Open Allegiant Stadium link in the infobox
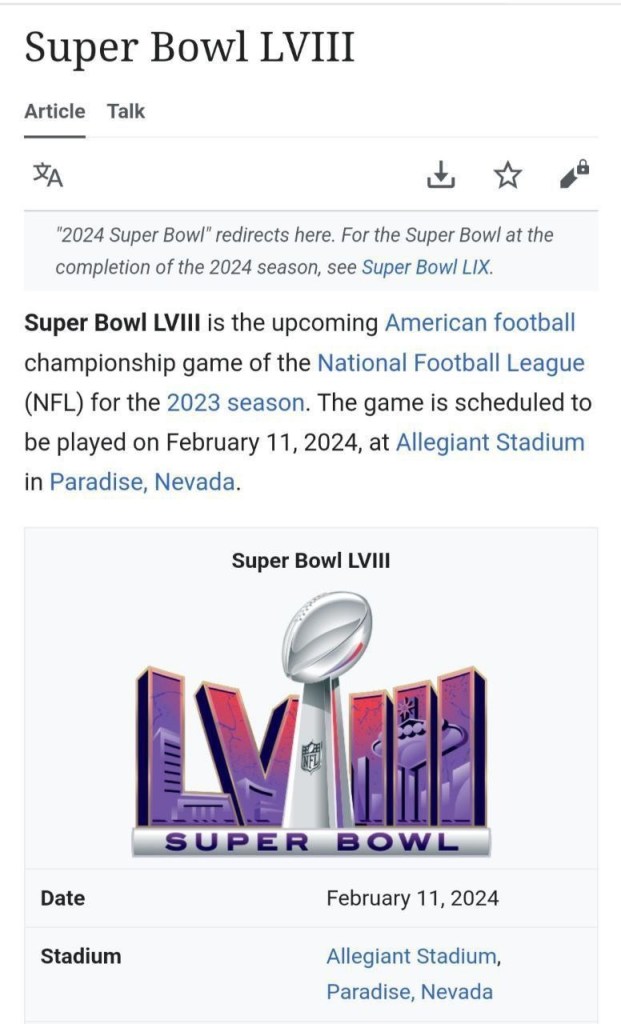The width and height of the screenshot is (621, 1024). (411, 956)
